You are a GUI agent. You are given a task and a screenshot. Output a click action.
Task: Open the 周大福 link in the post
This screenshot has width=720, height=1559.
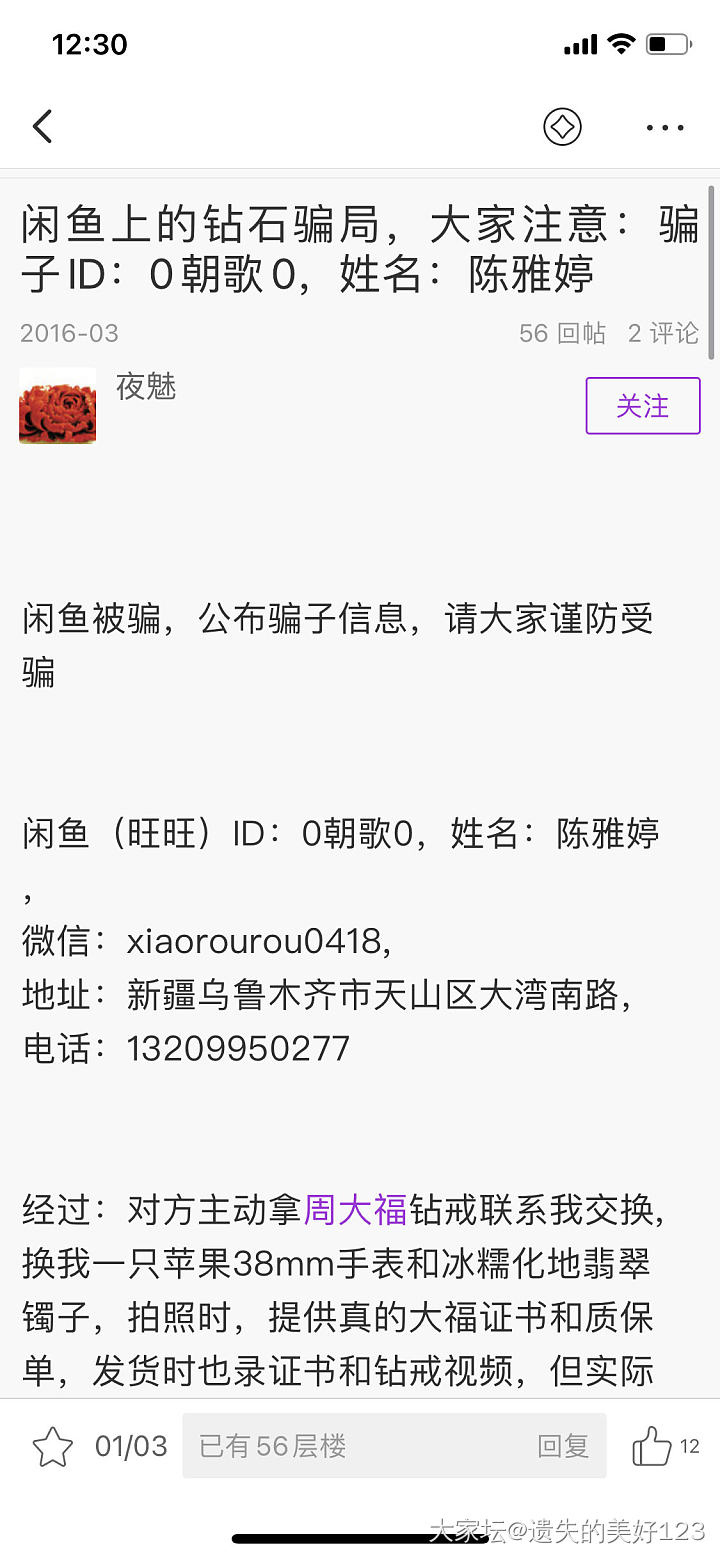355,1210
